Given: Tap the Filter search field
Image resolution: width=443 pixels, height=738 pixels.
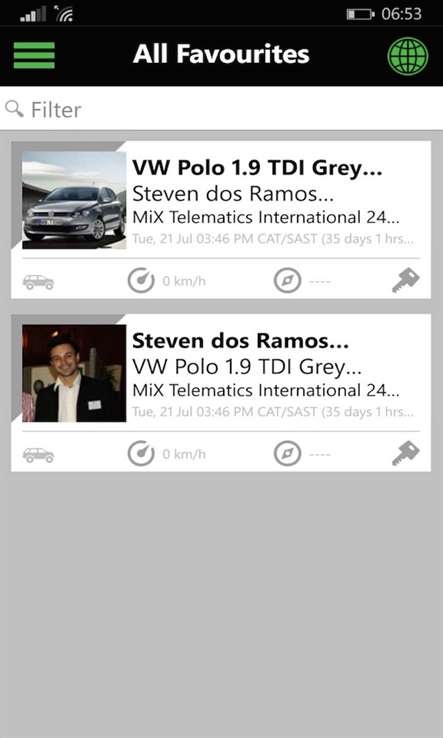Looking at the screenshot, I should pos(221,110).
